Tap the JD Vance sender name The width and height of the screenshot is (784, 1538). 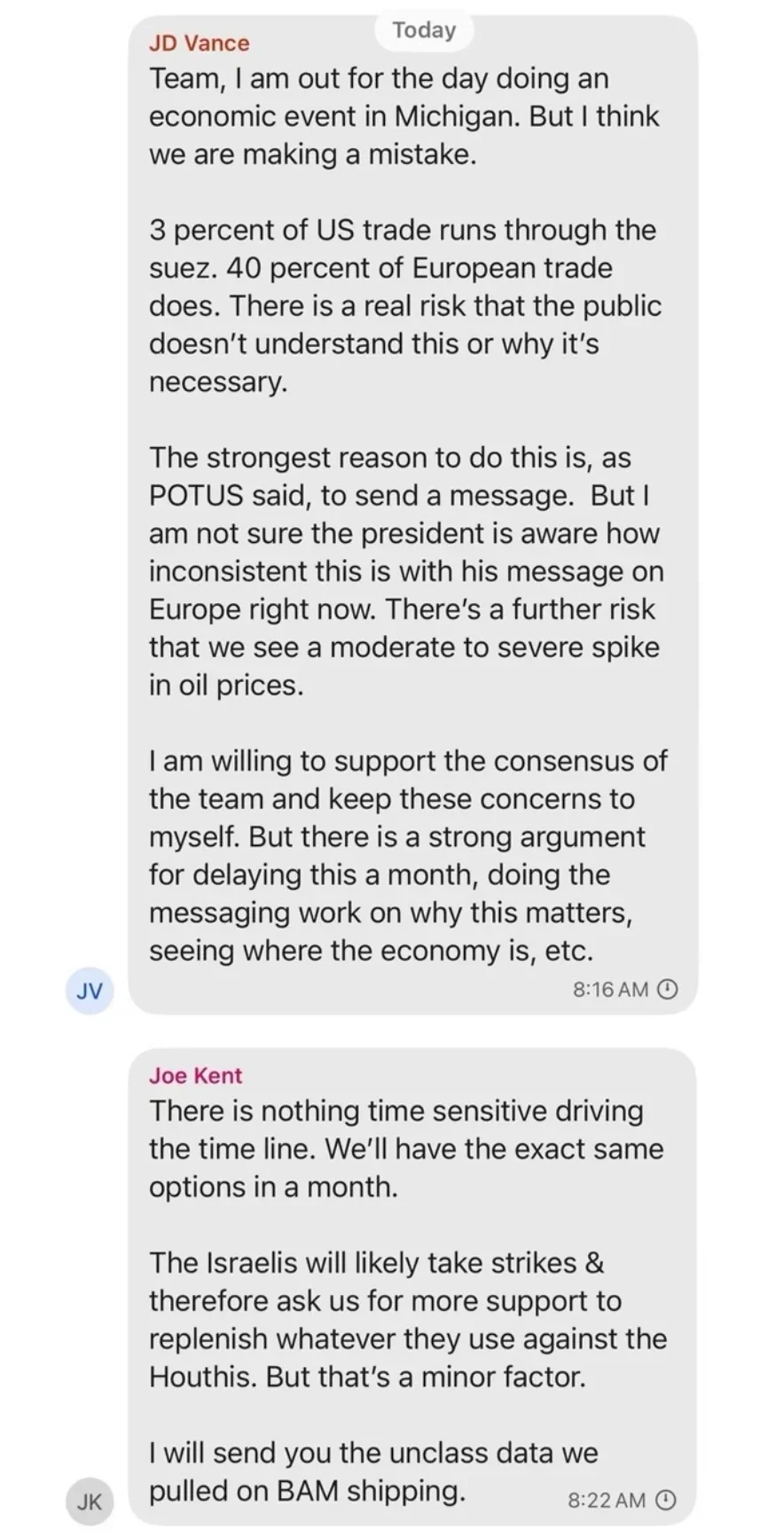[199, 43]
